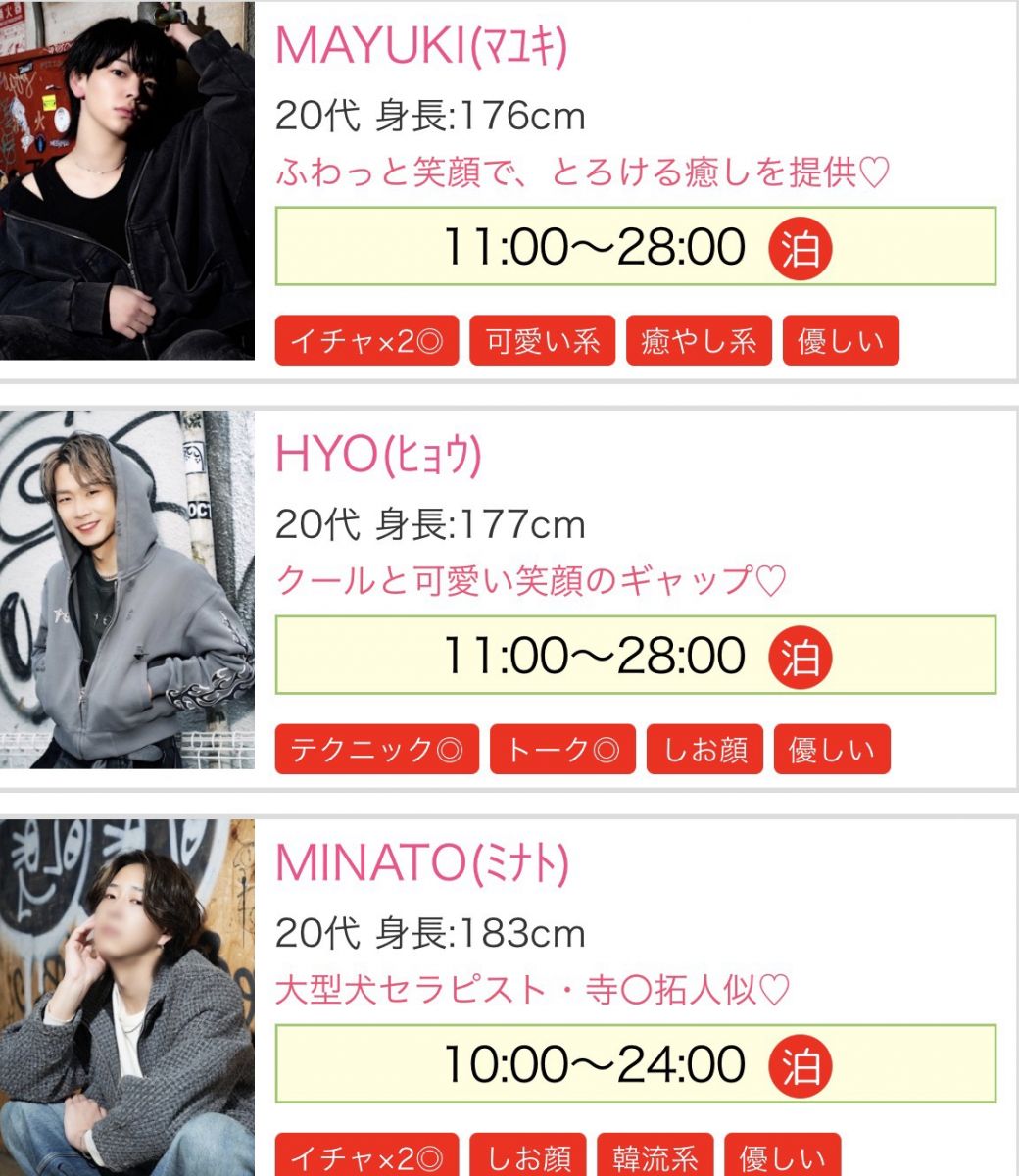Open MINATO's 10:00〜24:00 schedule box
The height and width of the screenshot is (1176, 1019).
point(635,1064)
